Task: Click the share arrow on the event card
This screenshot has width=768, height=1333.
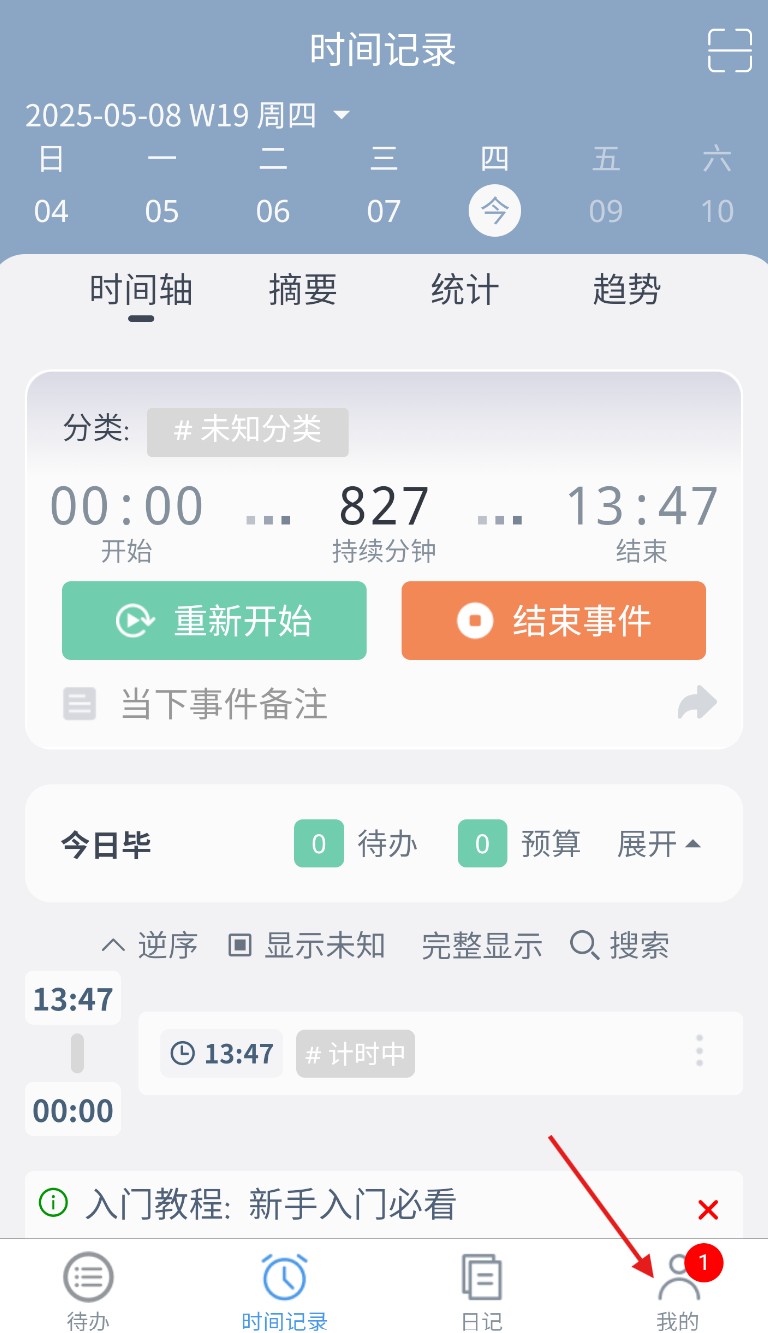Action: [698, 703]
